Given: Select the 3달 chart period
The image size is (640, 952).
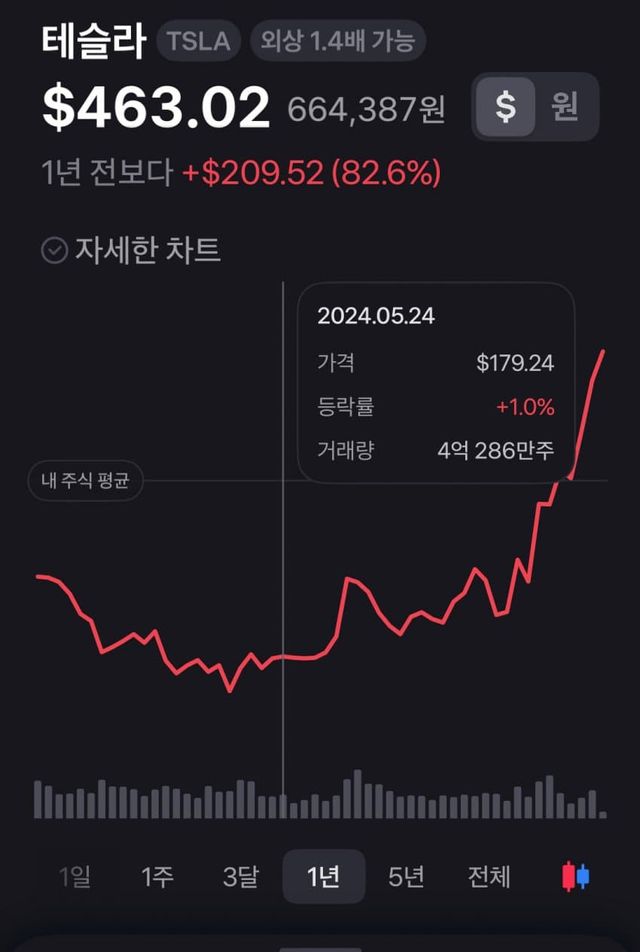Looking at the screenshot, I should [240, 877].
